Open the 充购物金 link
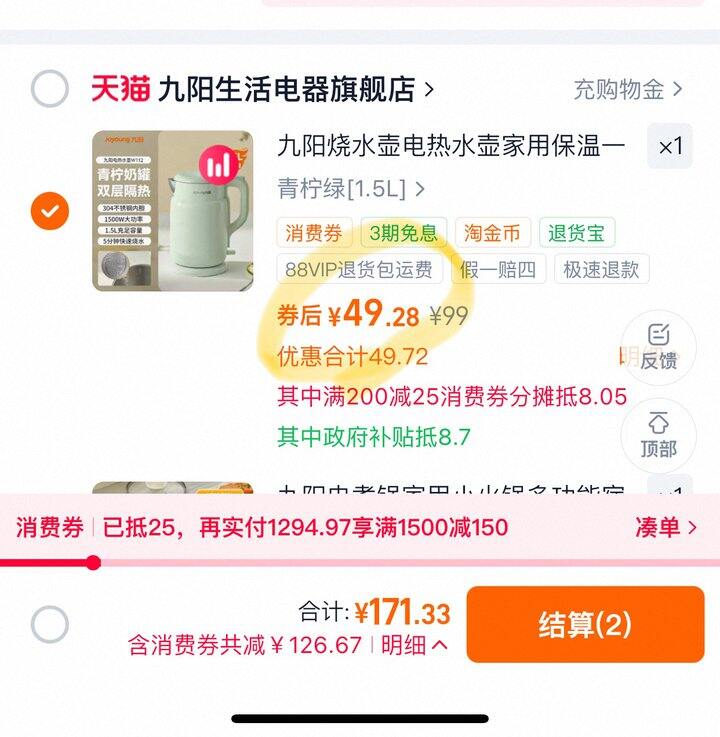The image size is (720, 737). click(x=627, y=89)
